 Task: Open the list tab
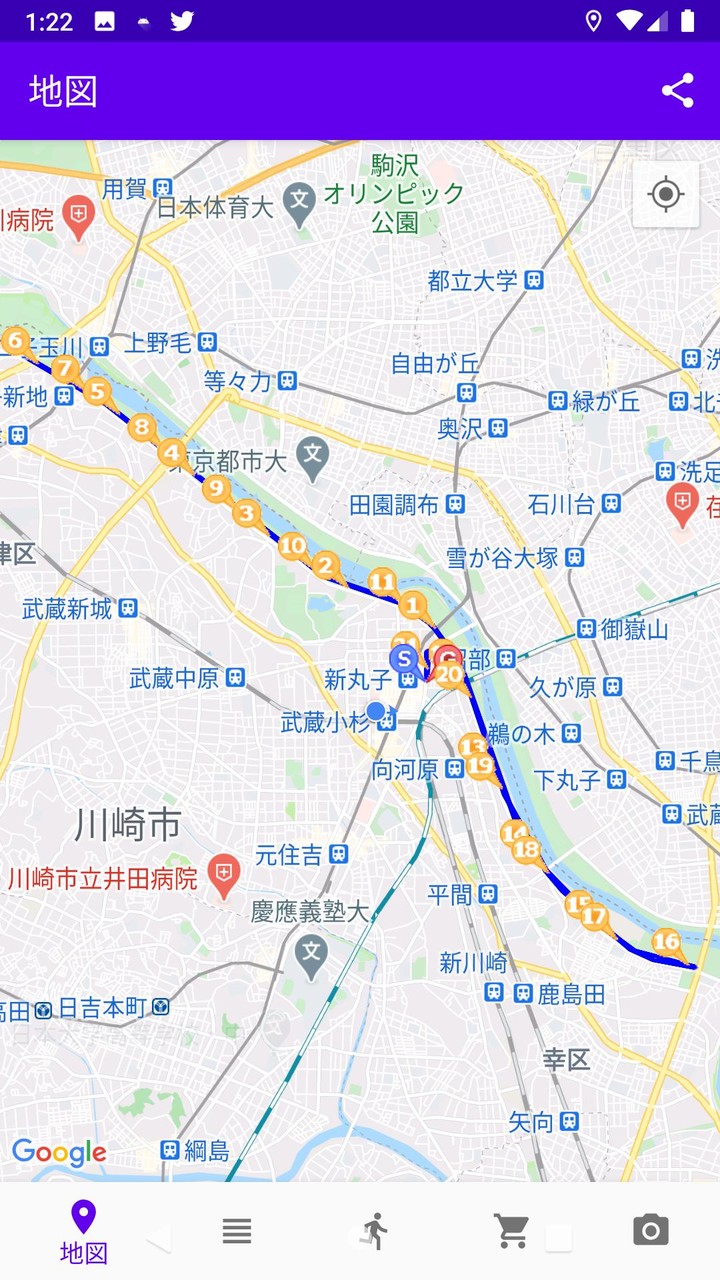[x=237, y=1232]
